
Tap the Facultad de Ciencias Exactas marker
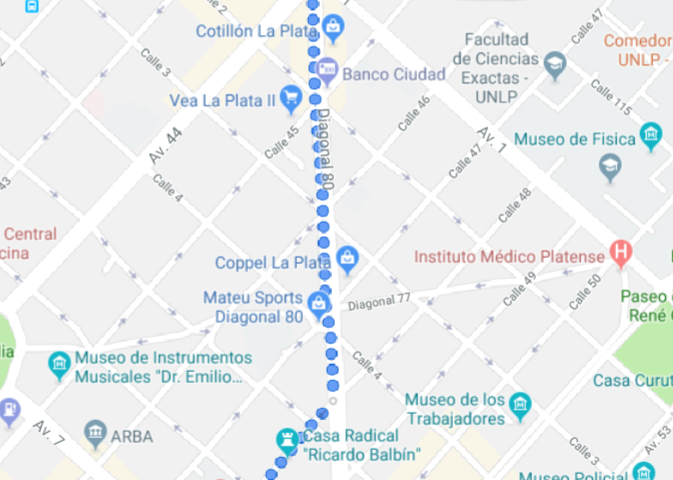tap(555, 67)
